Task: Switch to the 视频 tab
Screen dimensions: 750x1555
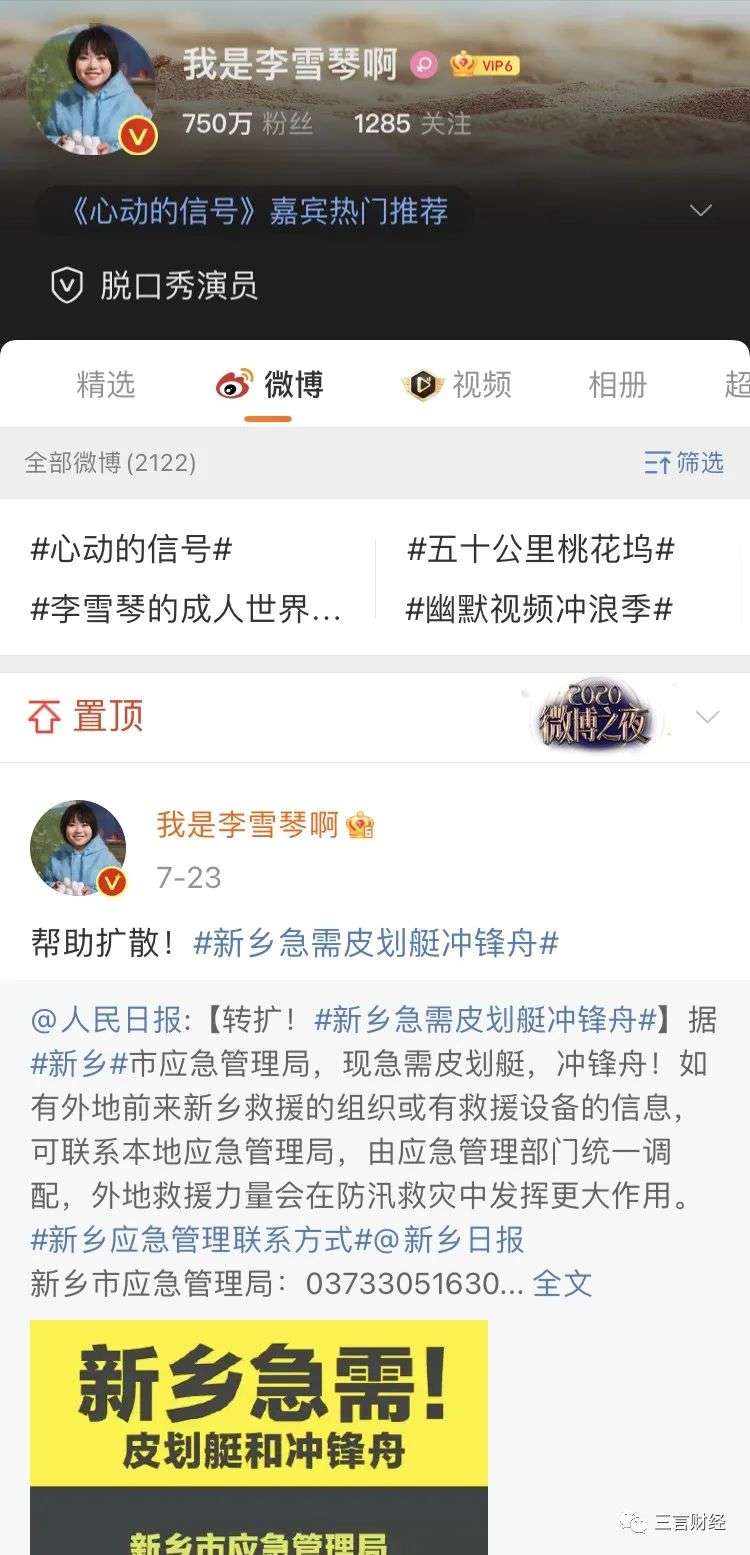Action: [x=458, y=385]
